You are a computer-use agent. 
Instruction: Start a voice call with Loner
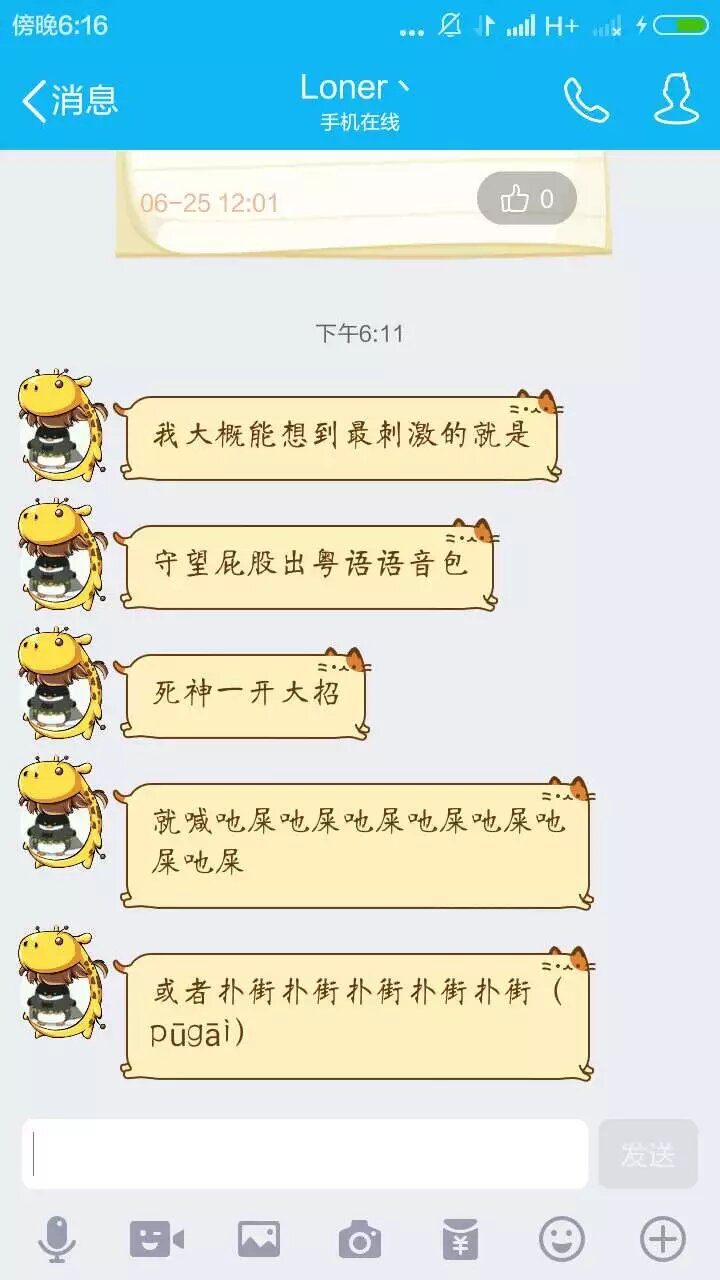click(x=586, y=100)
